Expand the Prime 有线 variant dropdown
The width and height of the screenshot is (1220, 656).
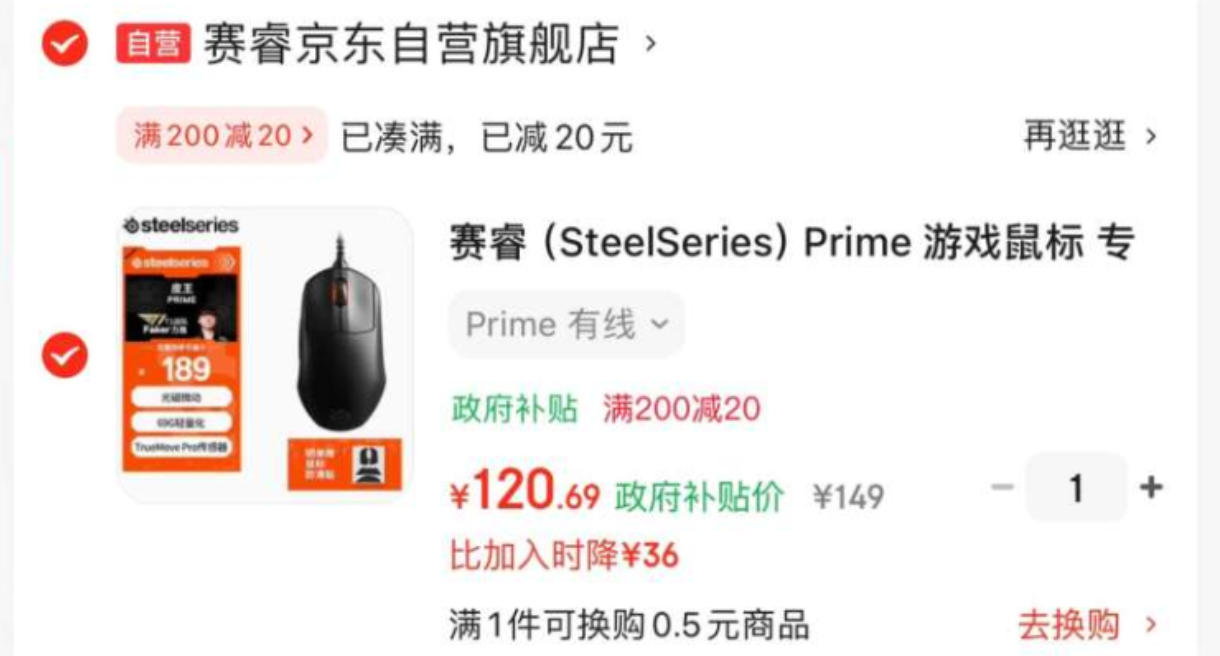(566, 324)
